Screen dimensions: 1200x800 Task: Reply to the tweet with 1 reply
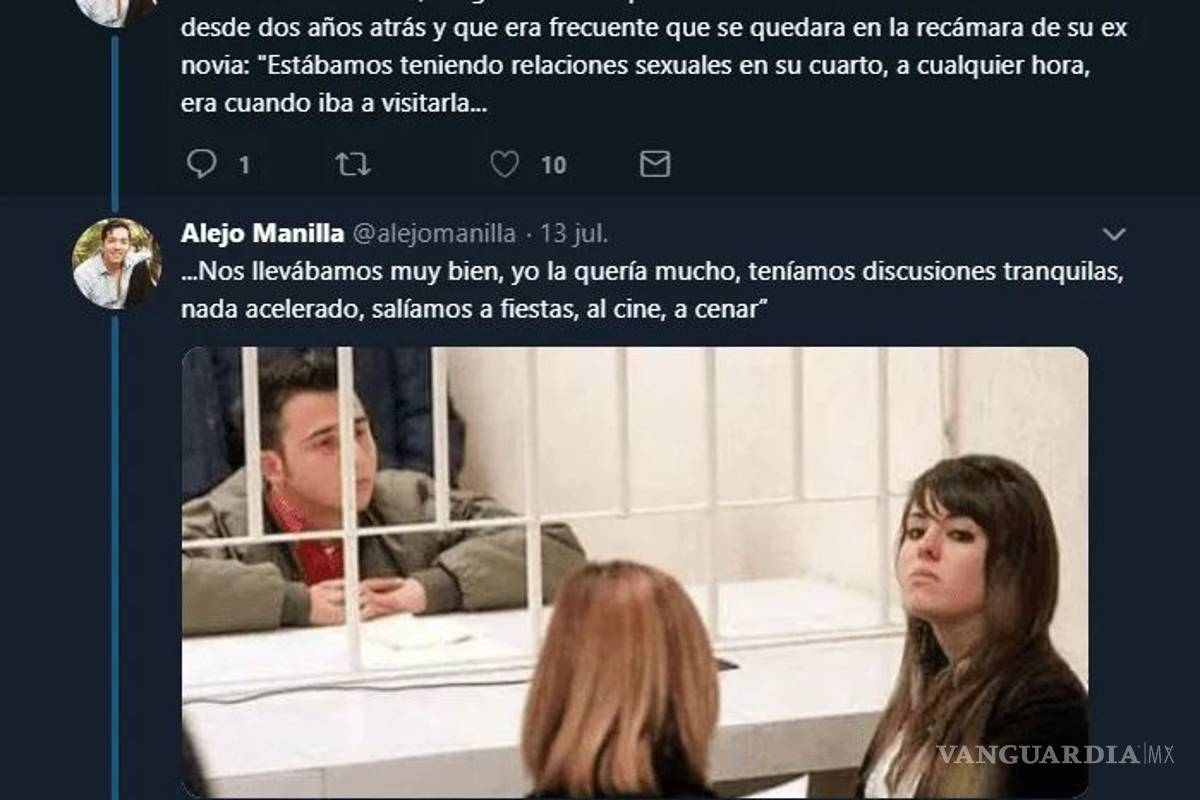(202, 164)
